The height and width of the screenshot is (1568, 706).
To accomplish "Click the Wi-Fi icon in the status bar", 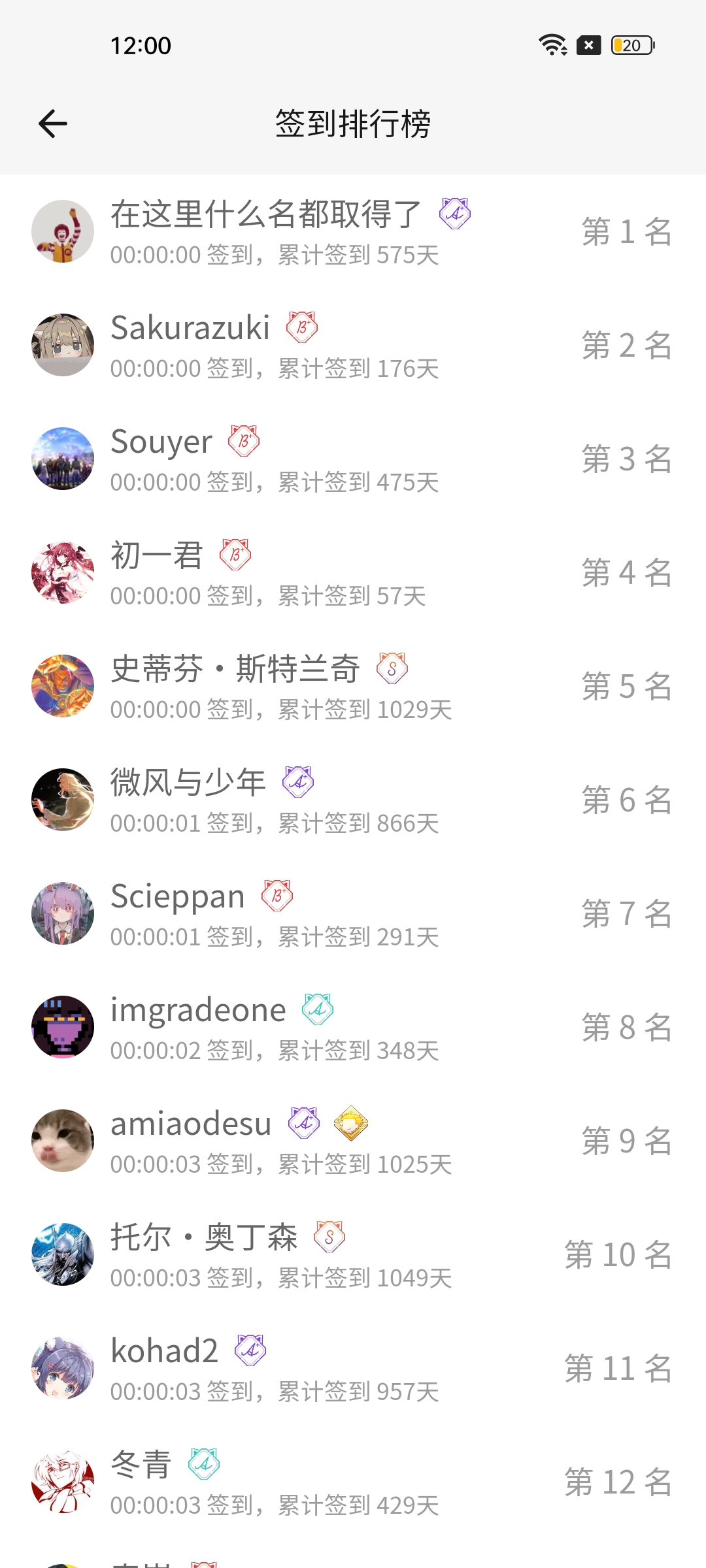I will click(x=551, y=45).
